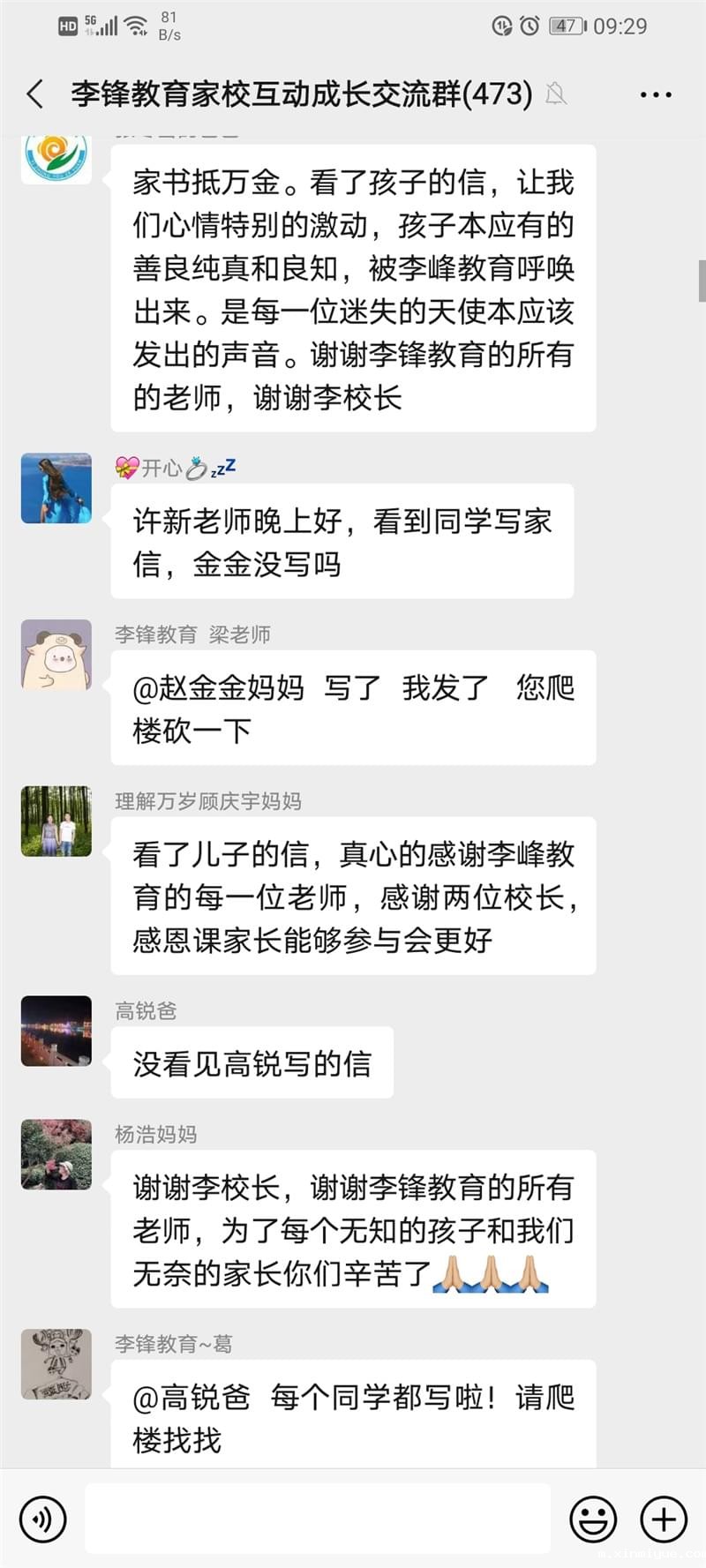Screen dimensions: 706x1568
Task: Tap the @赵金金妈妈 mention message
Action: coord(352,708)
